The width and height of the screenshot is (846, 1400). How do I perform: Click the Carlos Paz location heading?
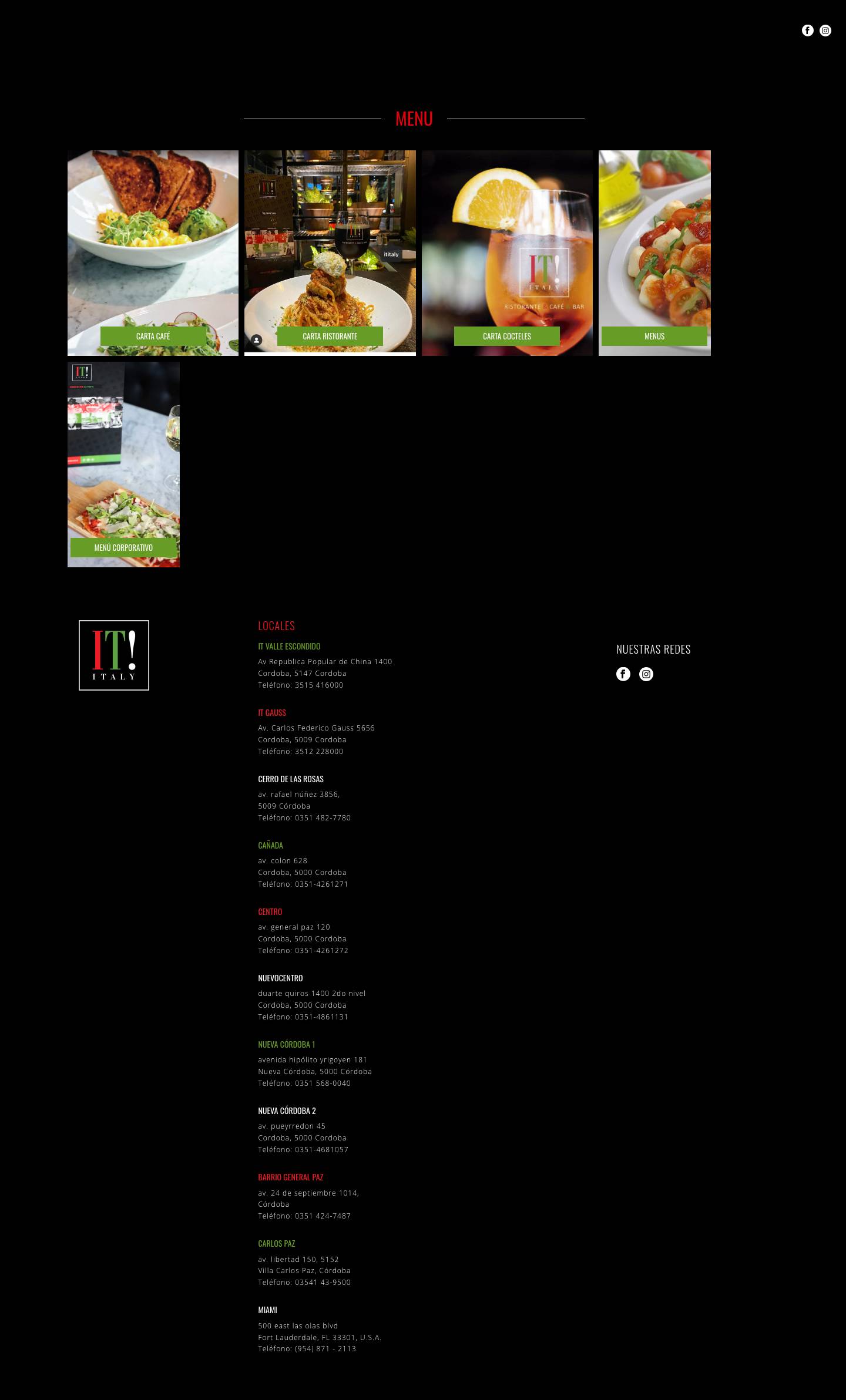[x=277, y=1243]
